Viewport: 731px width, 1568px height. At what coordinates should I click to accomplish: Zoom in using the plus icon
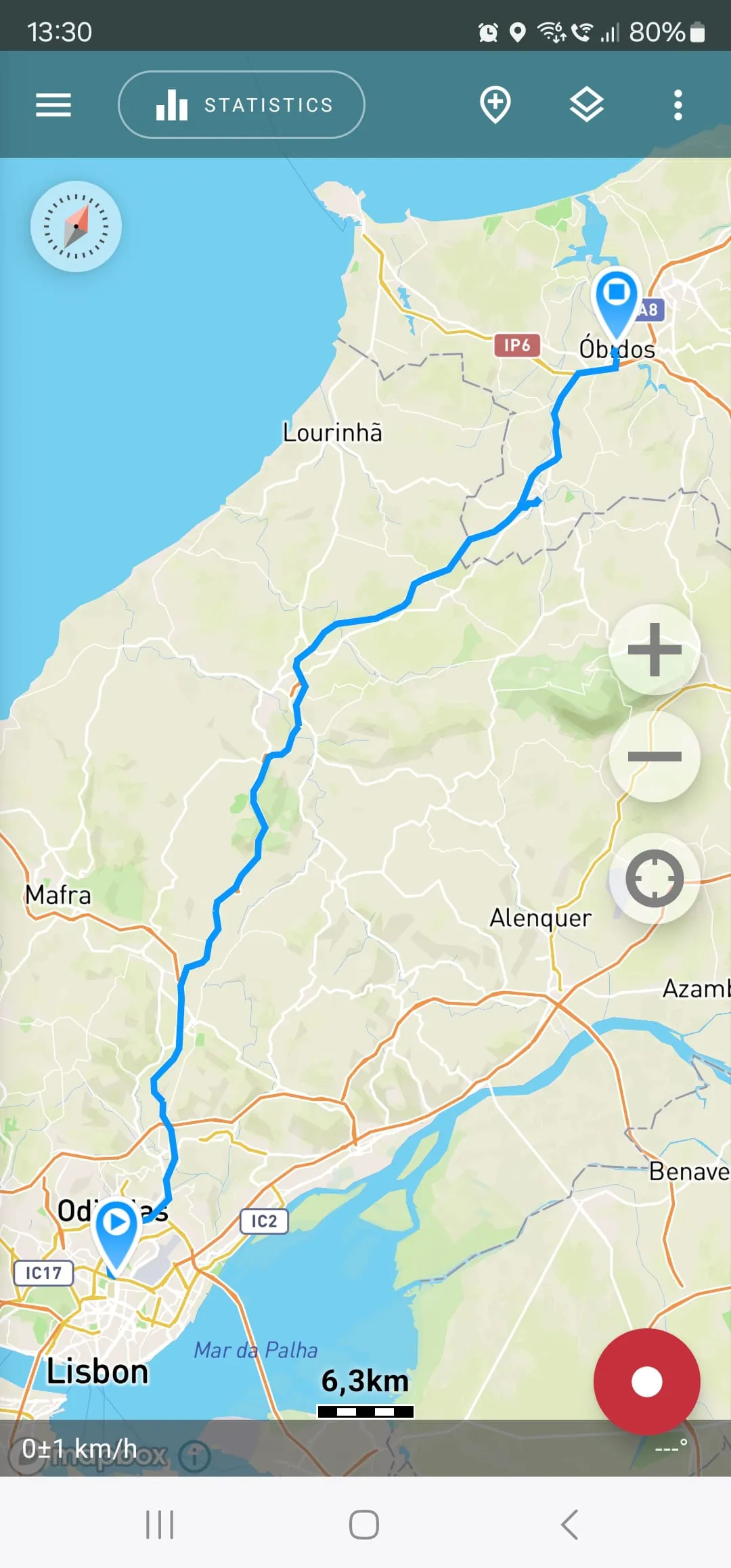(654, 650)
